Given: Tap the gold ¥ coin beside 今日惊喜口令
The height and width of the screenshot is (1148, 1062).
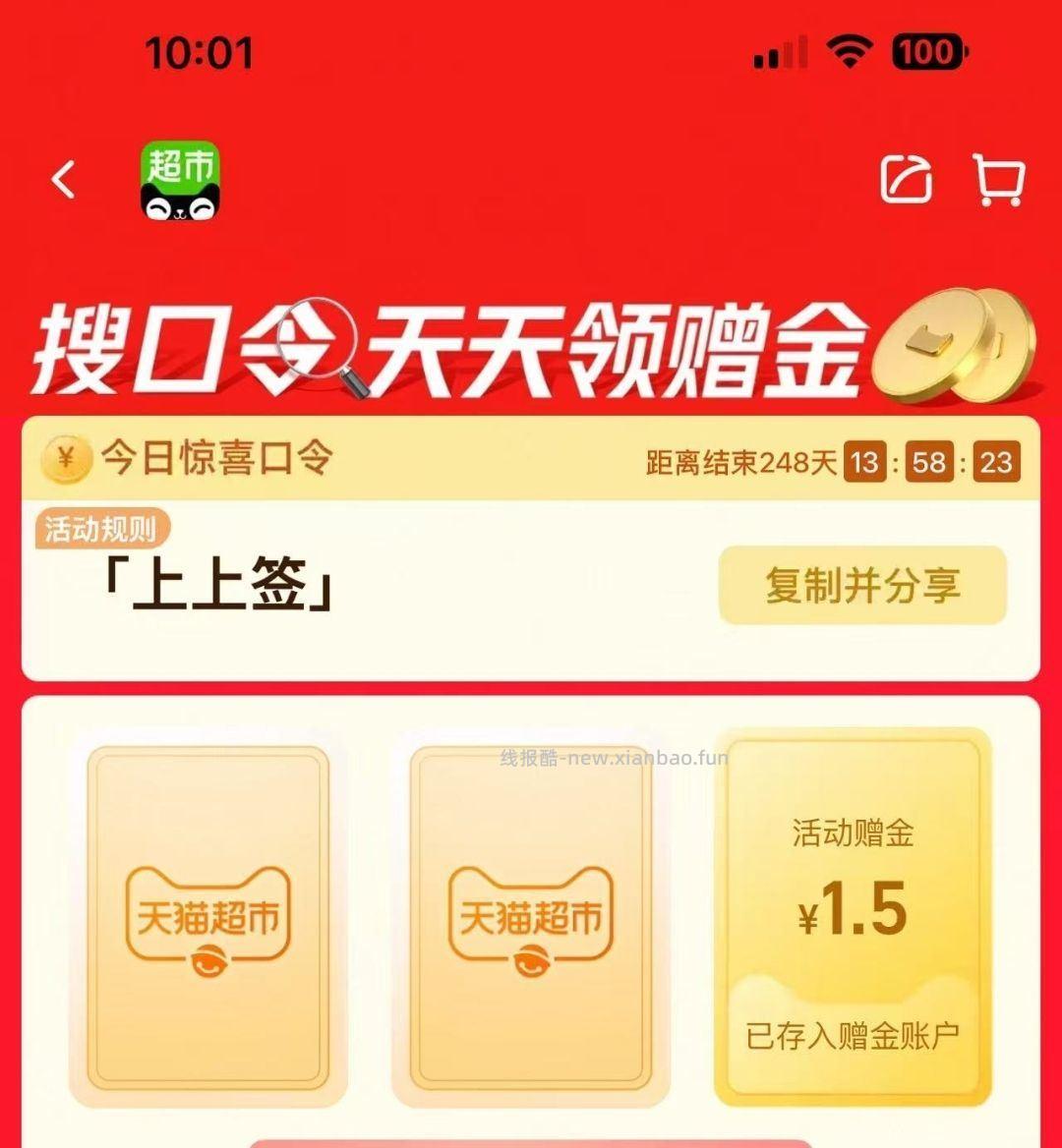Looking at the screenshot, I should [65, 457].
